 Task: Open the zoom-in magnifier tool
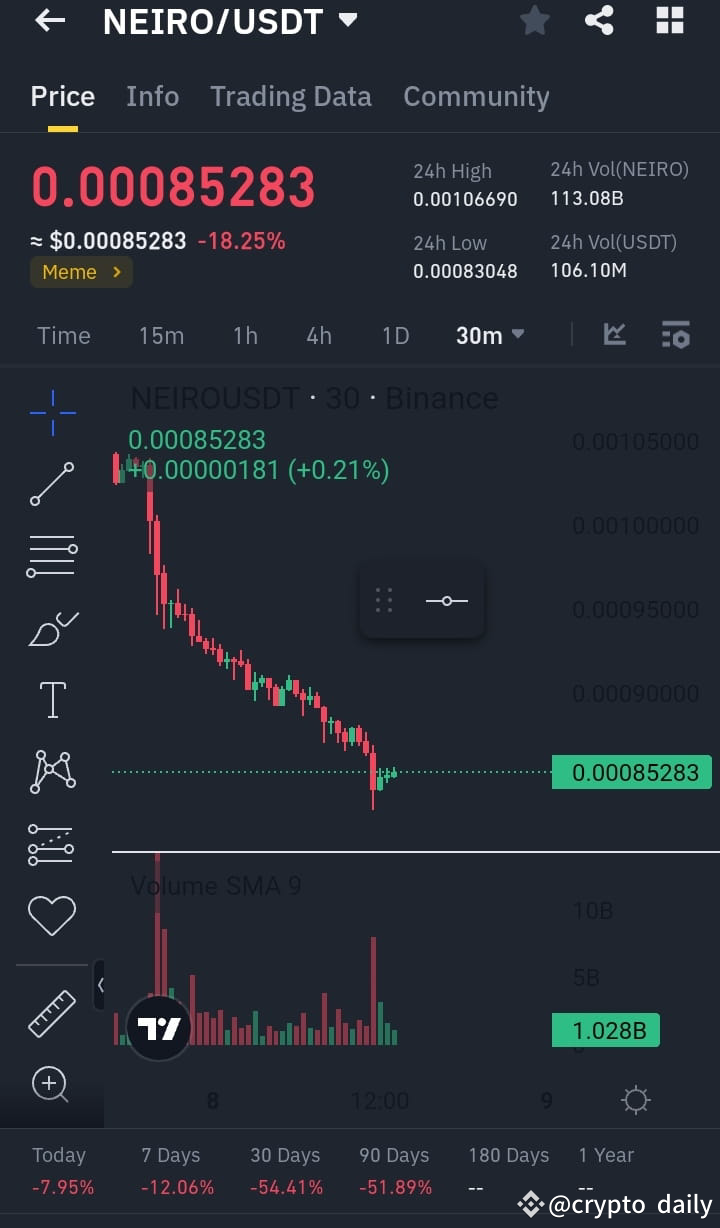pos(52,1085)
